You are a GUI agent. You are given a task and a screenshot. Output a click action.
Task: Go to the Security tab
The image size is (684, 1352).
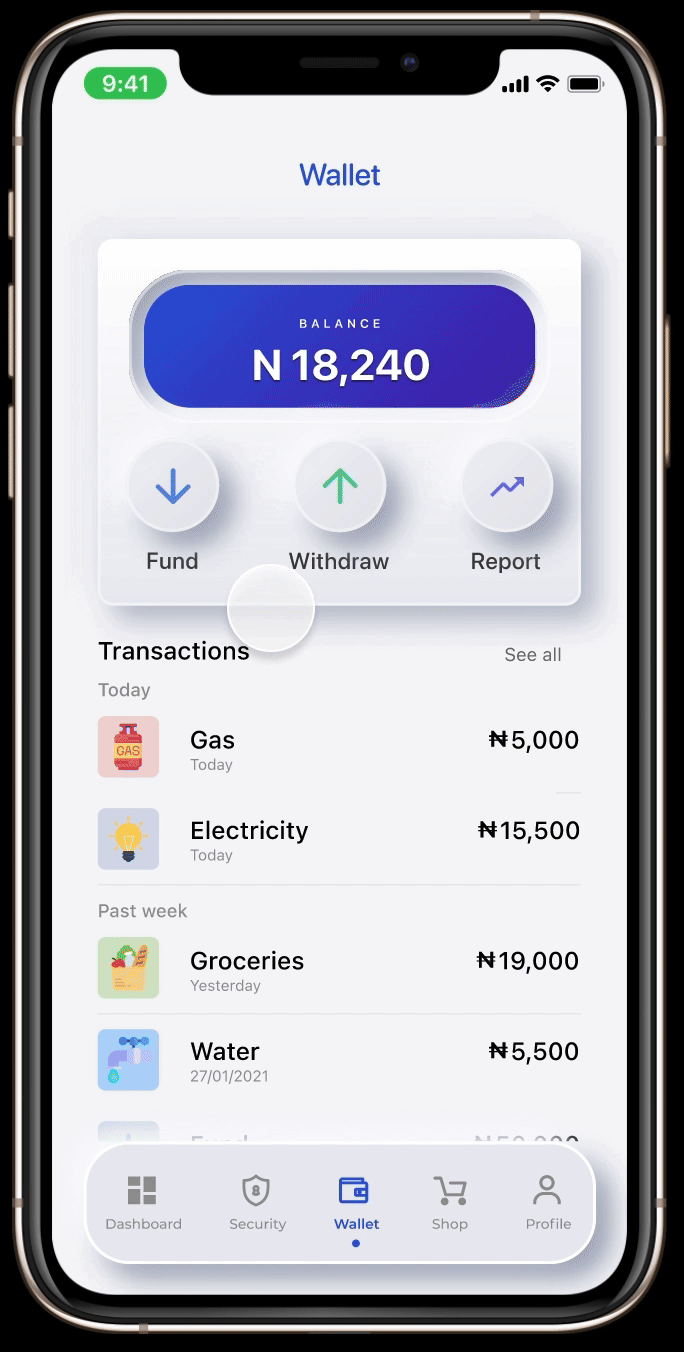[x=257, y=1202]
